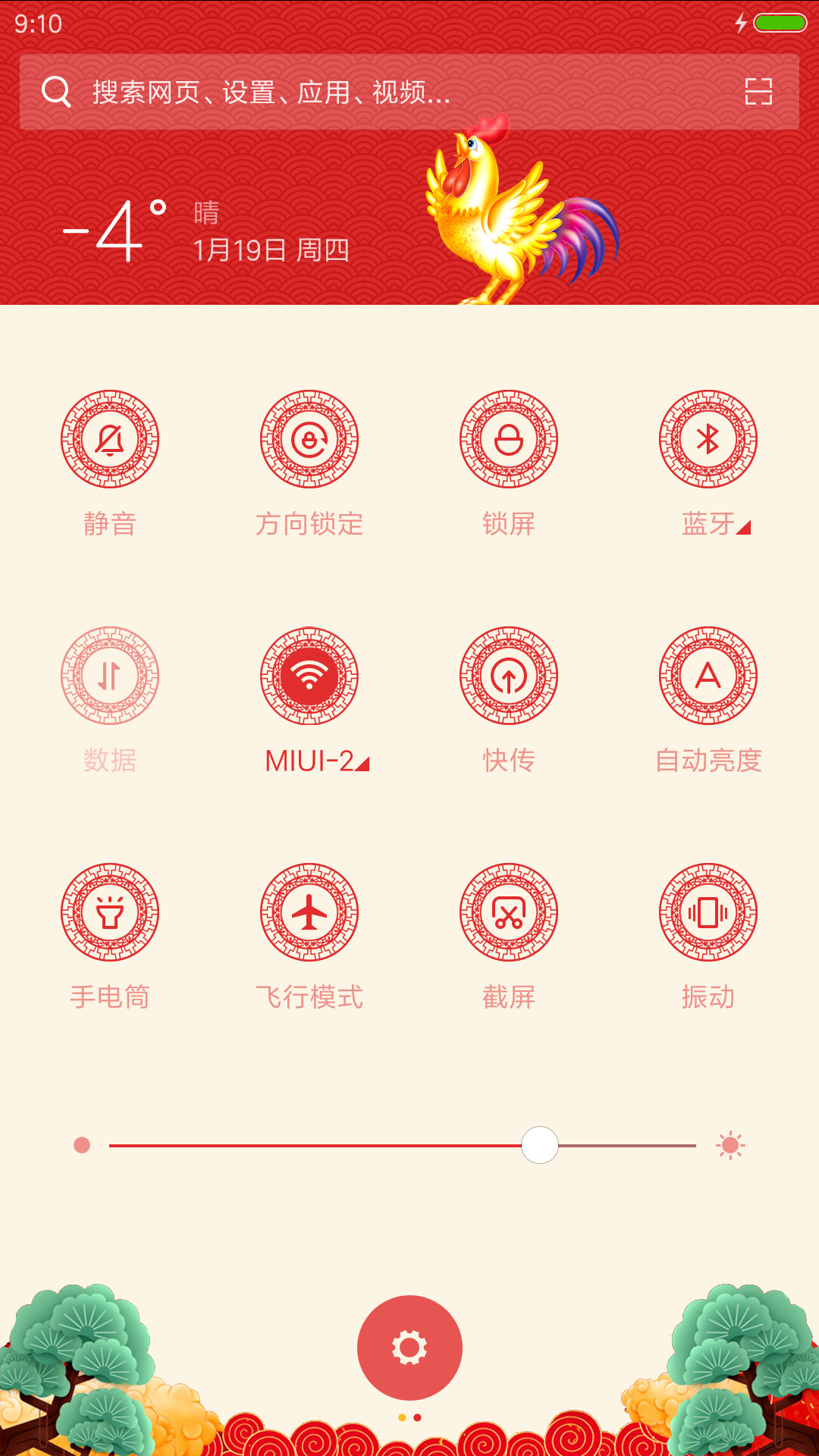Tap 锁屏 to lock the screen
819x1456 pixels.
pos(509,439)
